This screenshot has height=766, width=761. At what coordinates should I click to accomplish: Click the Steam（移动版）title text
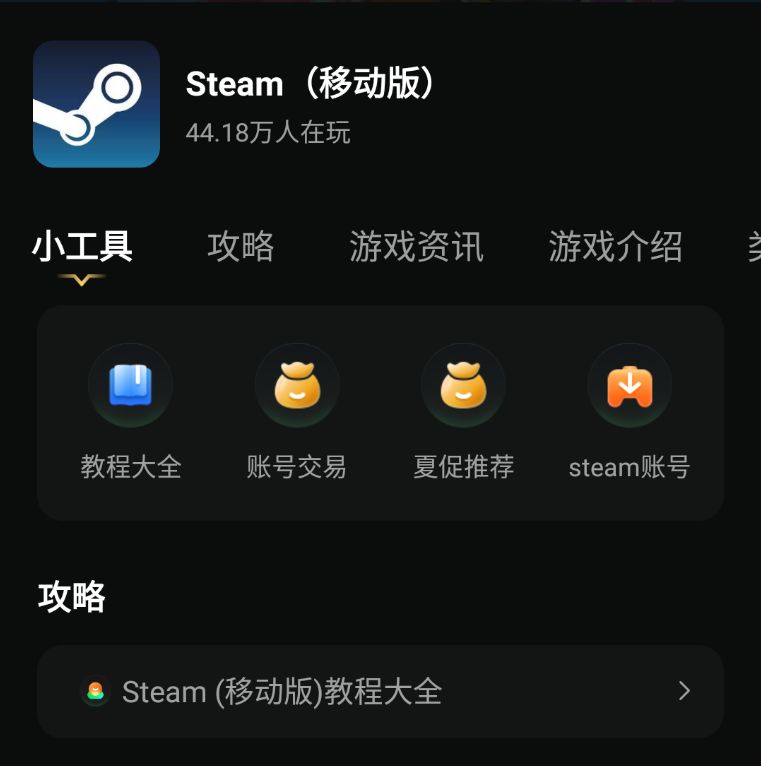tap(310, 85)
